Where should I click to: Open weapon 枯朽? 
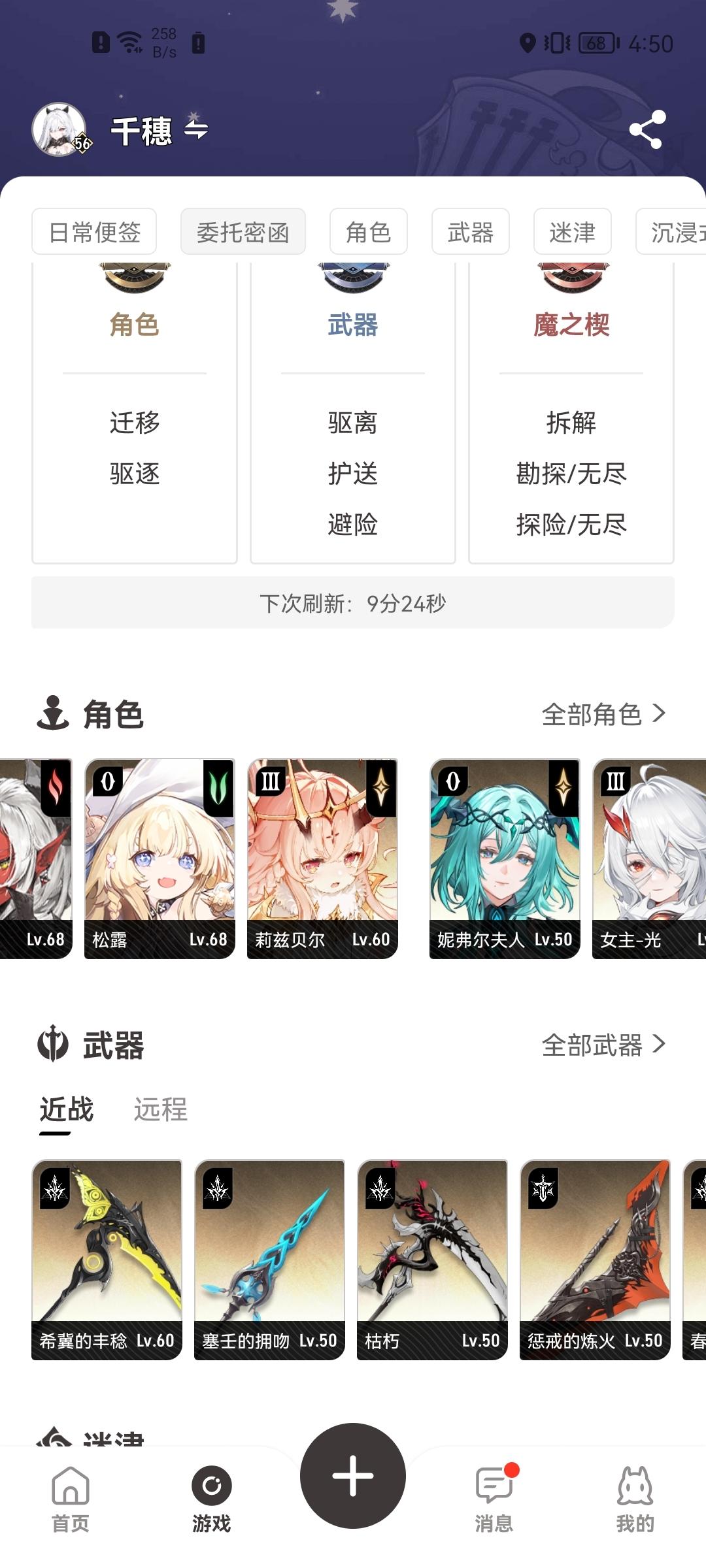click(x=432, y=1259)
